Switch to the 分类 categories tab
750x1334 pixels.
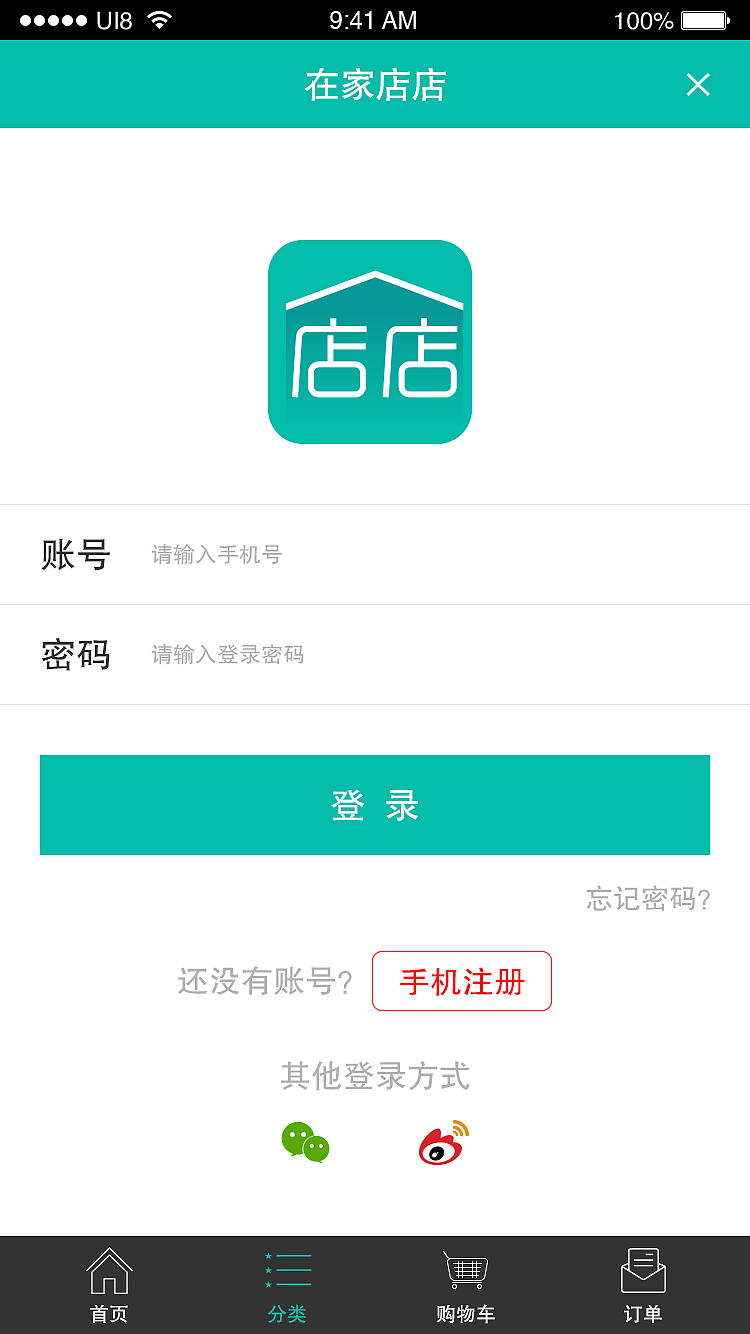tap(287, 1285)
